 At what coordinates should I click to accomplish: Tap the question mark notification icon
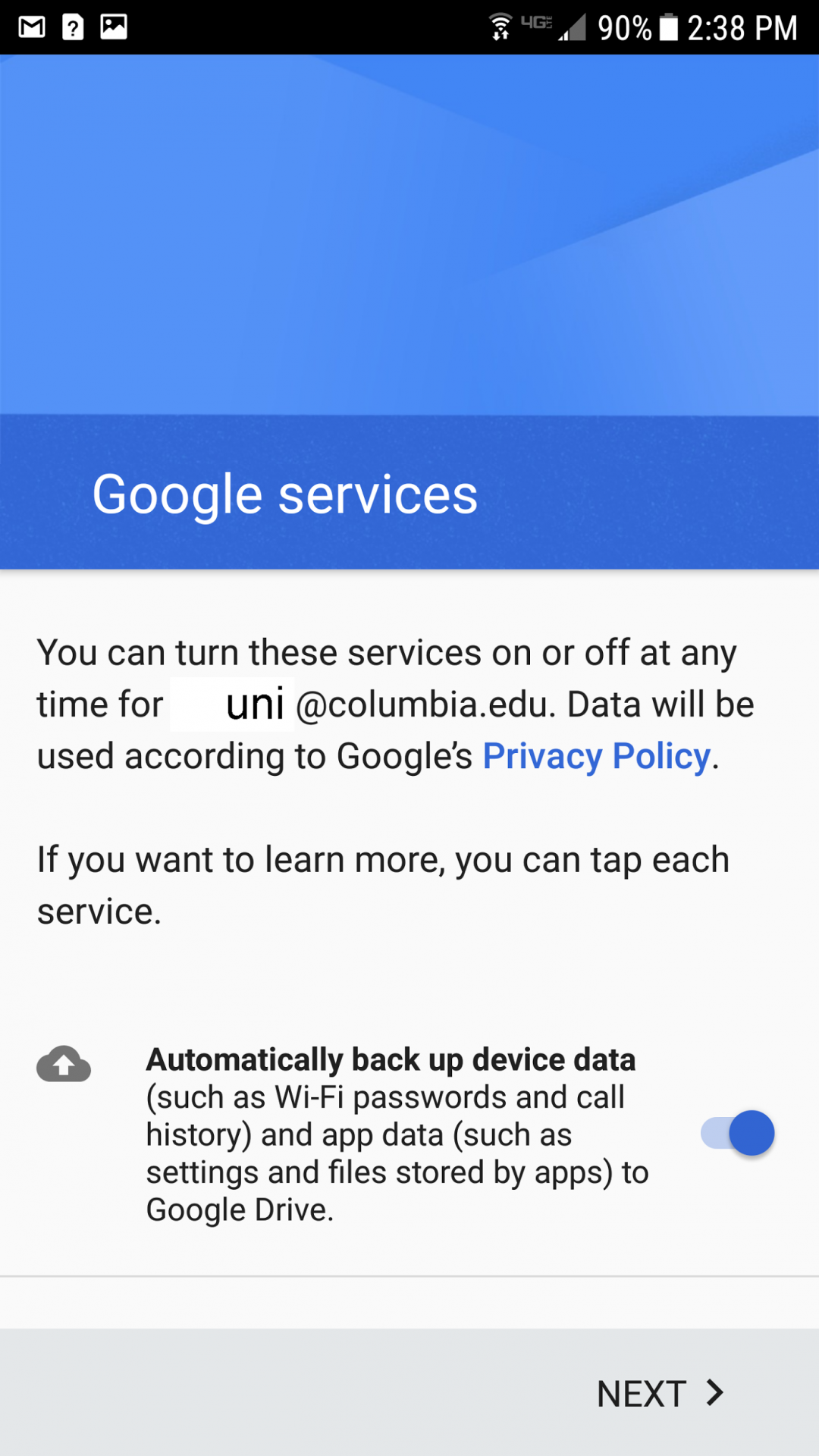click(x=72, y=27)
